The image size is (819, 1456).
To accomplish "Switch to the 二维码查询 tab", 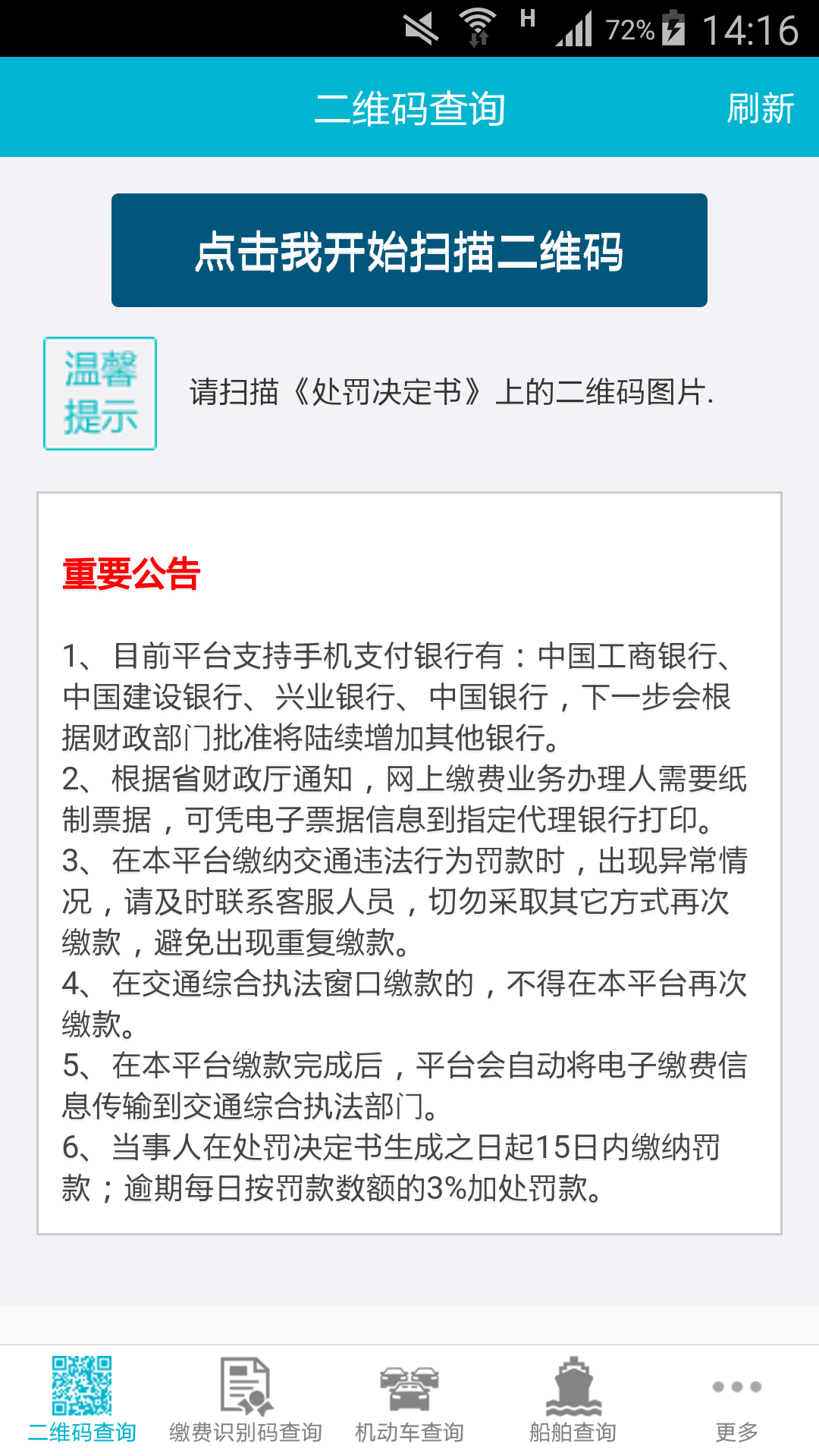I will pos(82,1400).
